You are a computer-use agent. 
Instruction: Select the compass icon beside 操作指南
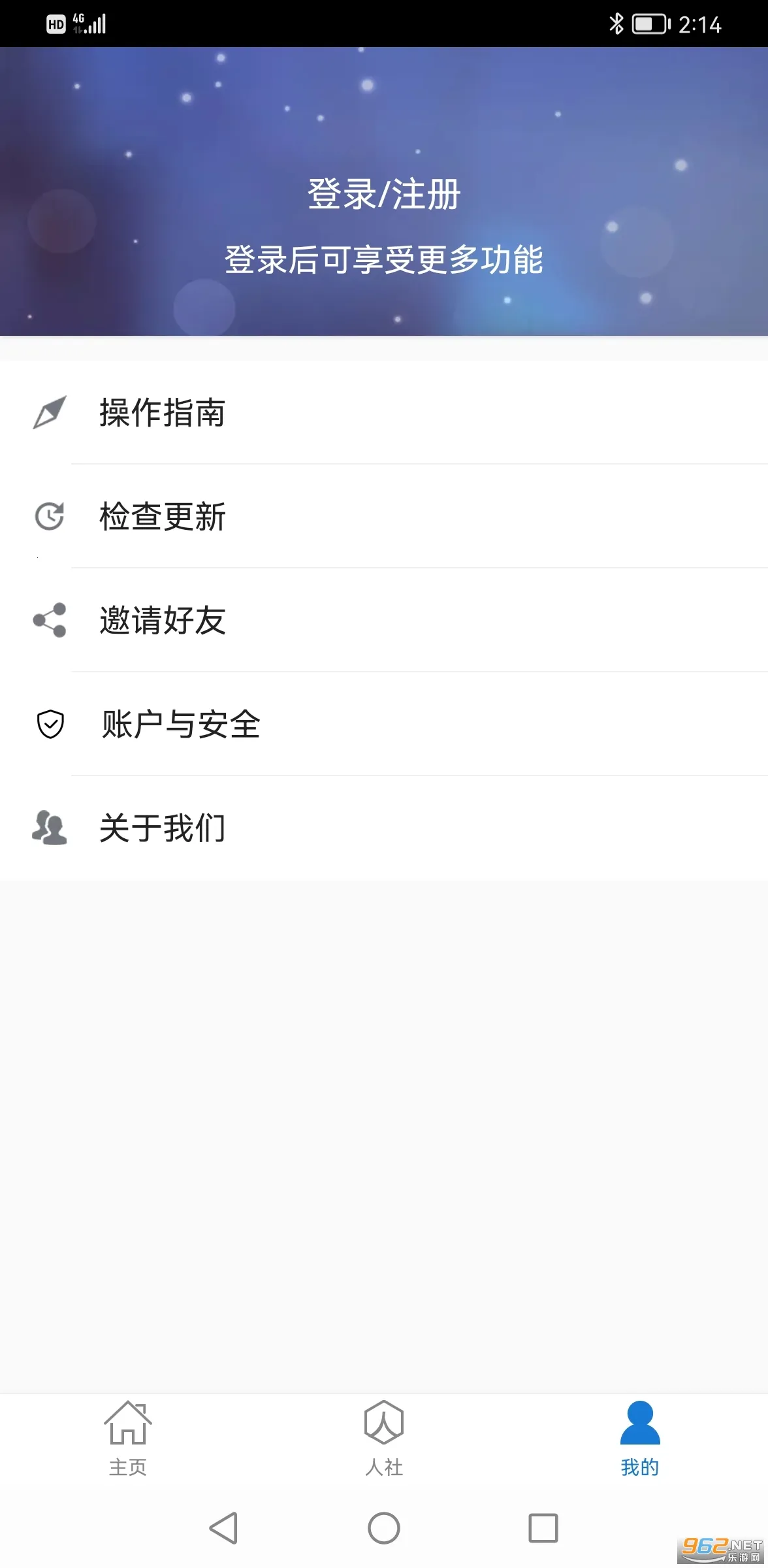(x=48, y=414)
